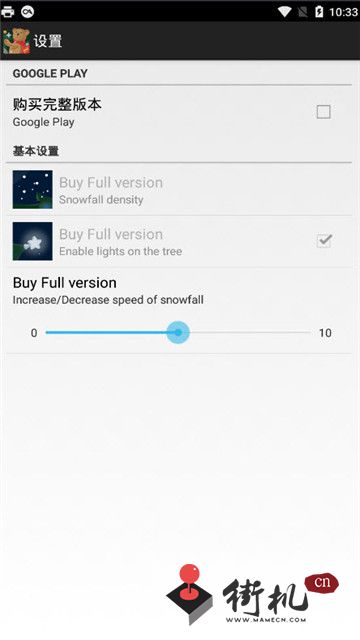The height and width of the screenshot is (640, 360).
Task: Open the Snowfall density setting row
Action: pos(179,190)
